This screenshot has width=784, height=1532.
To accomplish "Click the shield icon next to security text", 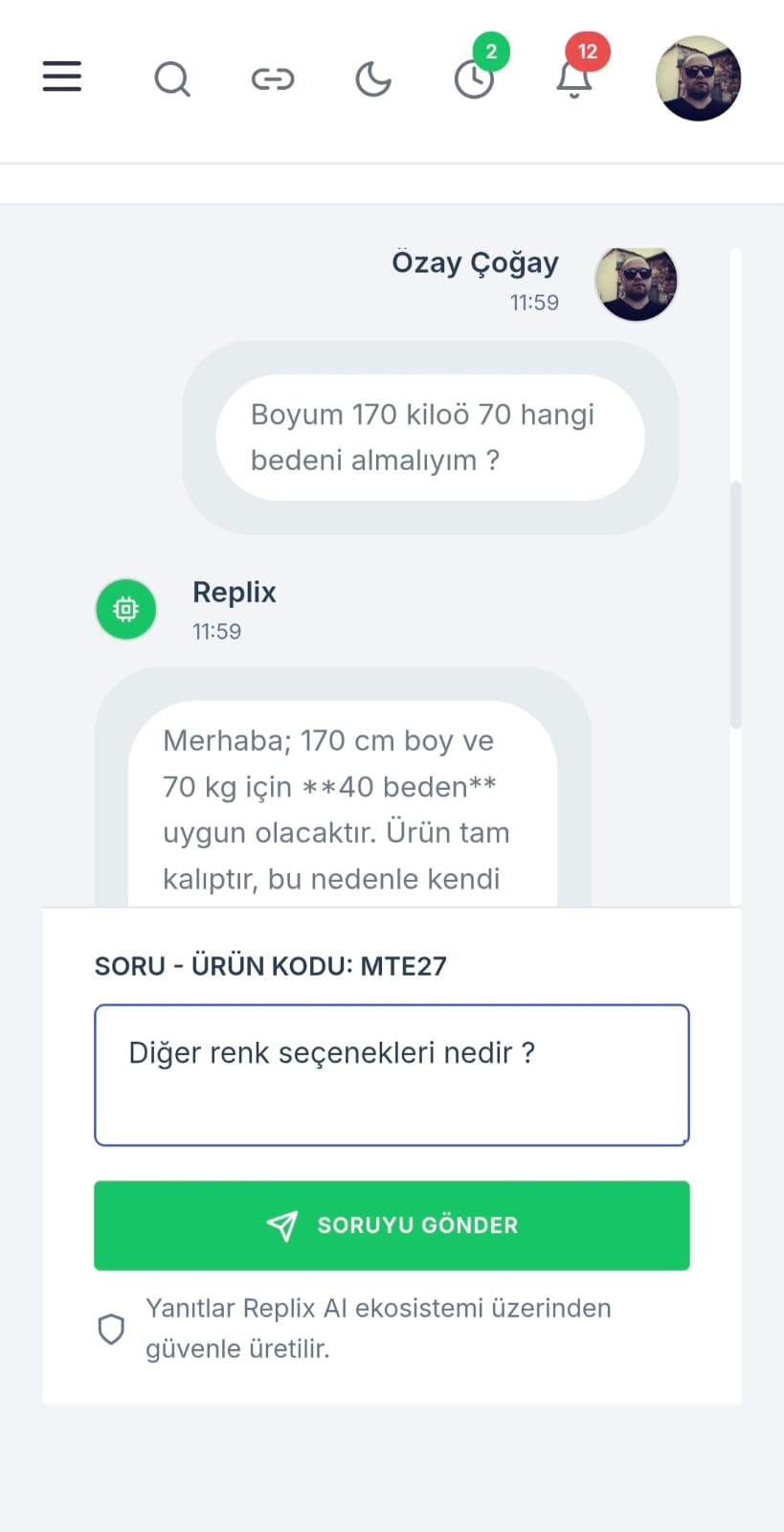I will click(111, 1328).
